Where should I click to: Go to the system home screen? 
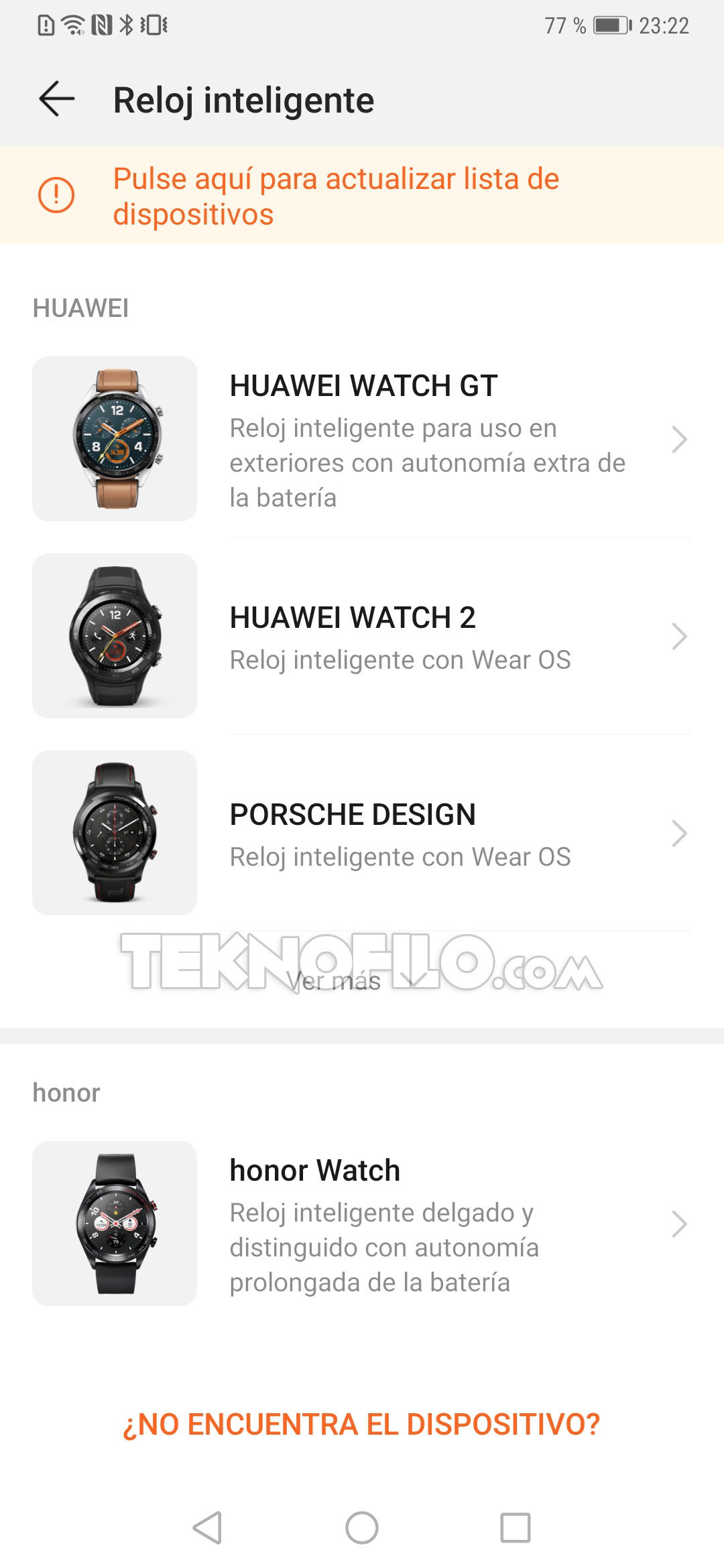pos(362,1528)
